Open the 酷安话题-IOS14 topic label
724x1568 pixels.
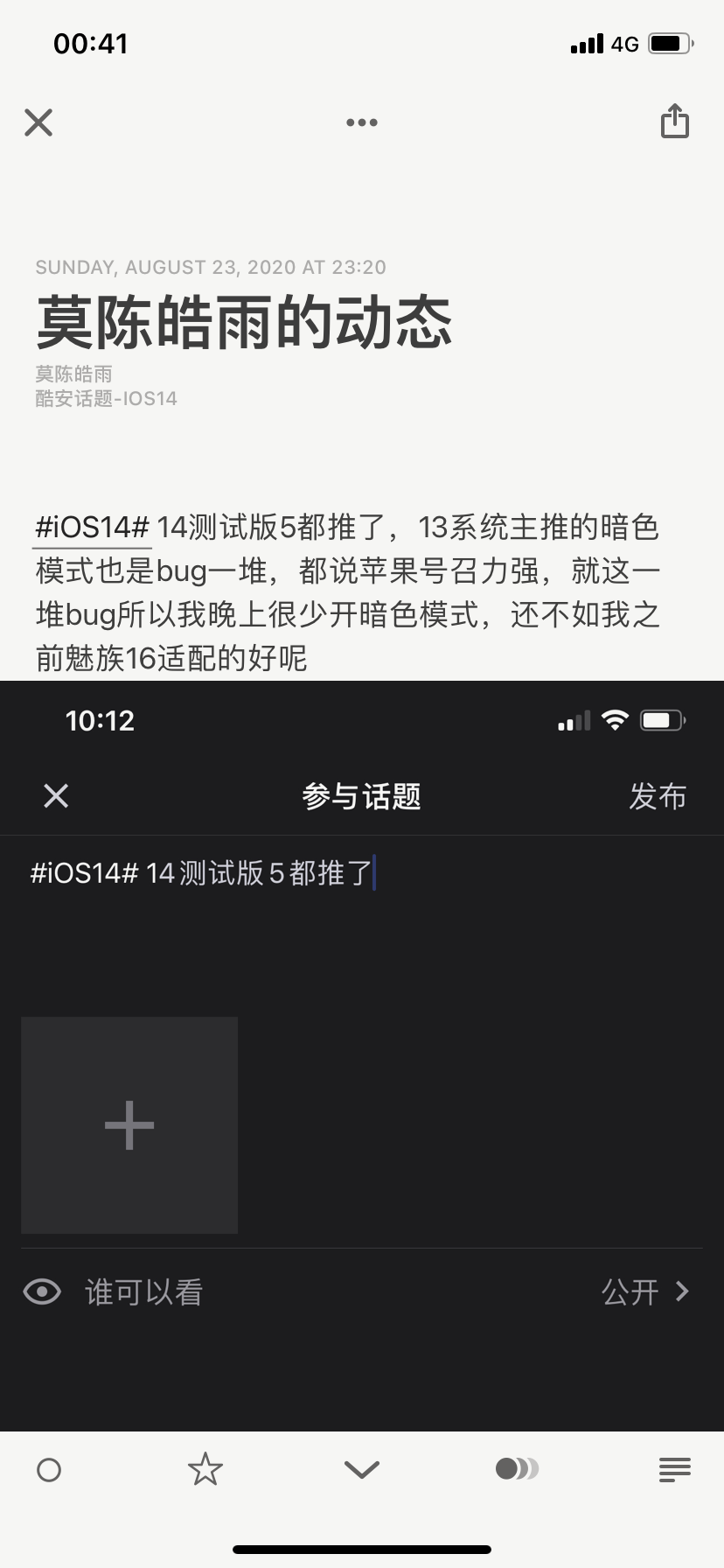[x=106, y=398]
